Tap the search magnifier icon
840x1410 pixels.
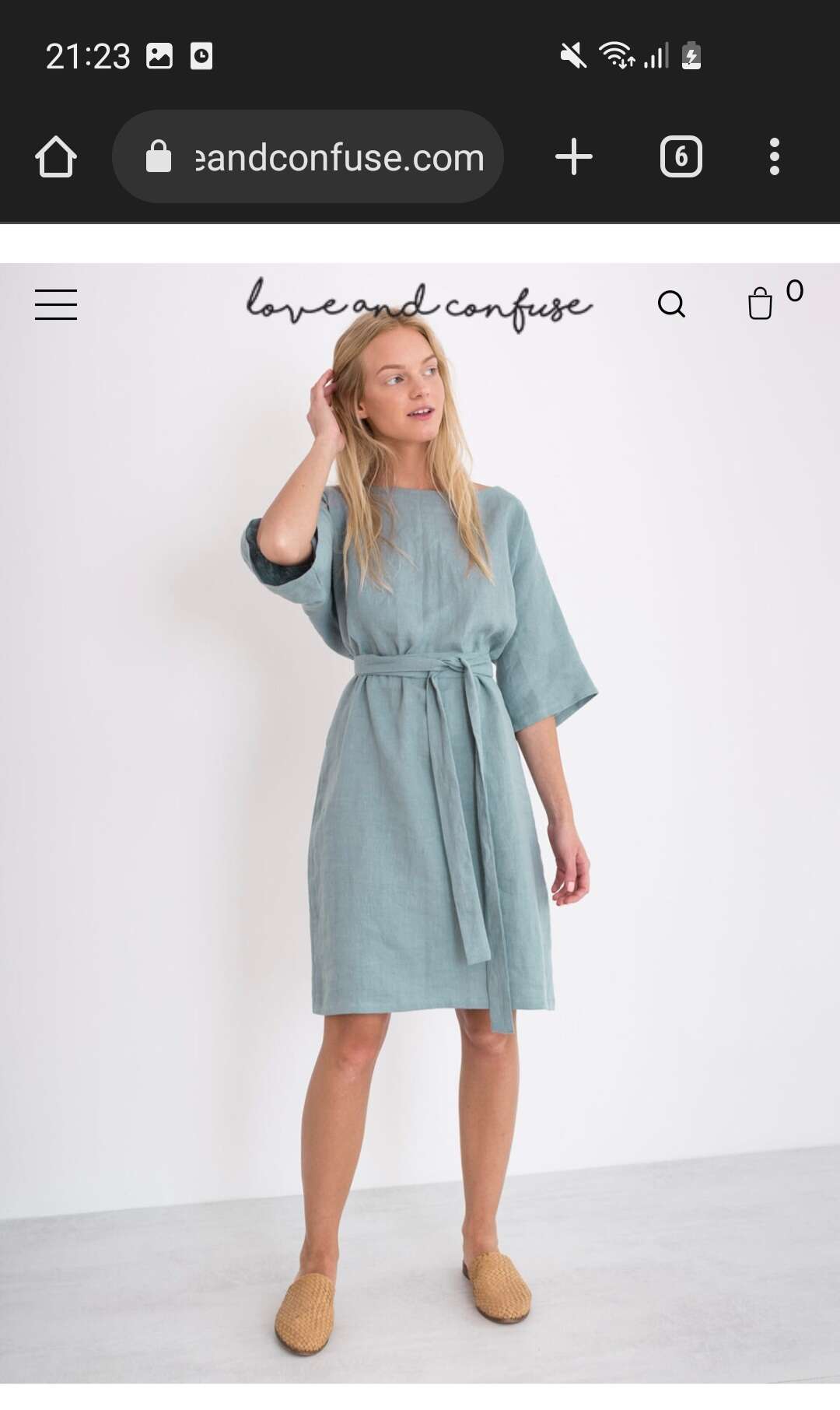(671, 304)
